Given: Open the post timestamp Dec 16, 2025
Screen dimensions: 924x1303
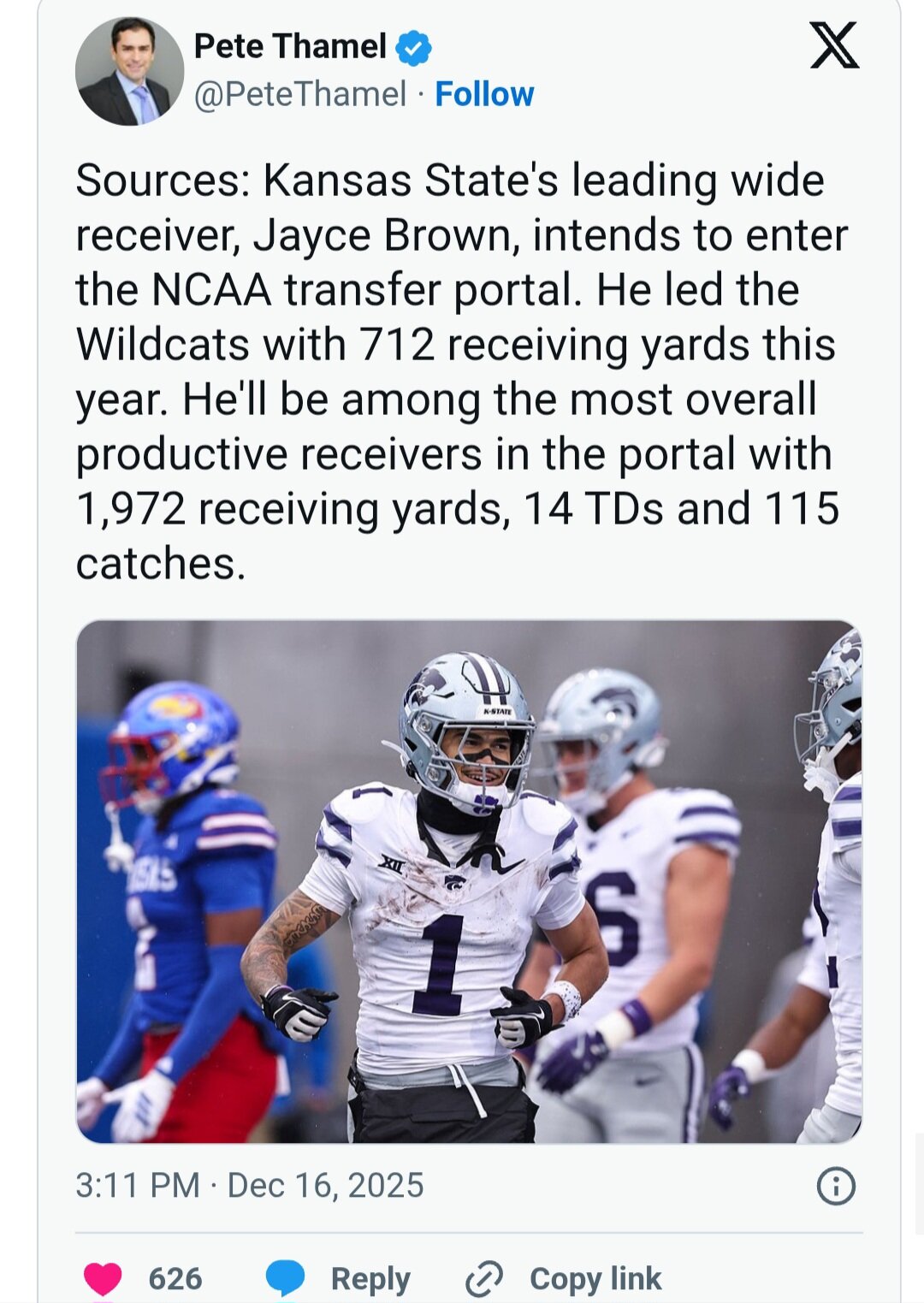Looking at the screenshot, I should point(249,1186).
